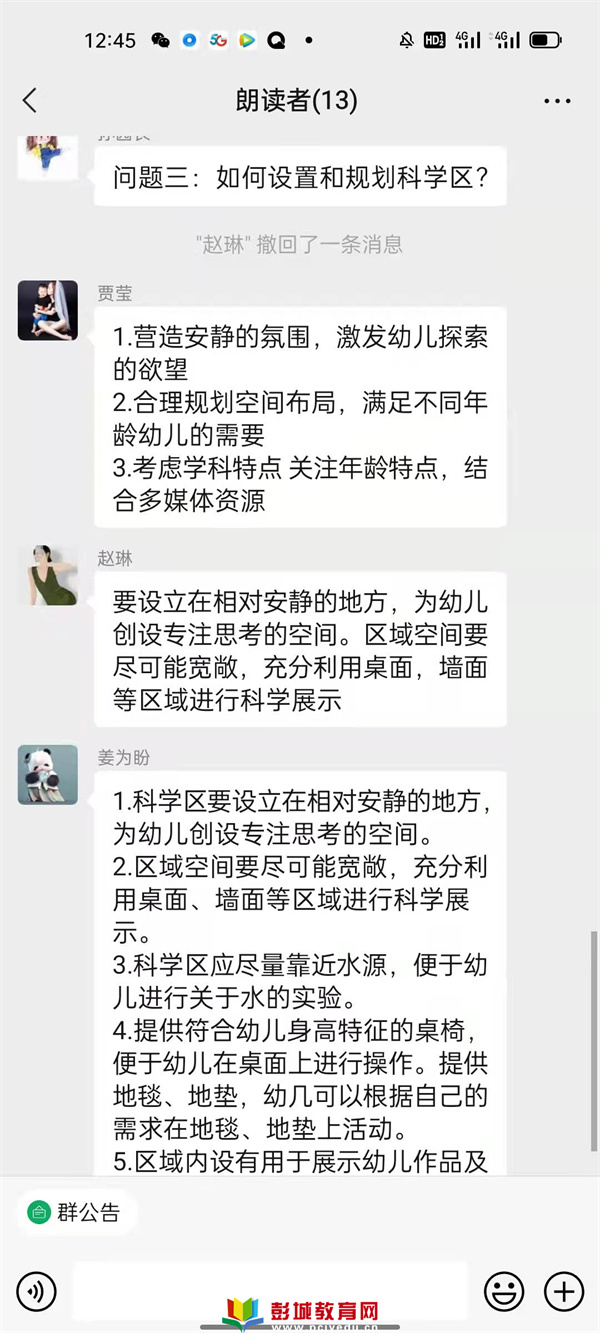Focus the message text field
Image resolution: width=600 pixels, height=1333 pixels.
click(x=270, y=1288)
